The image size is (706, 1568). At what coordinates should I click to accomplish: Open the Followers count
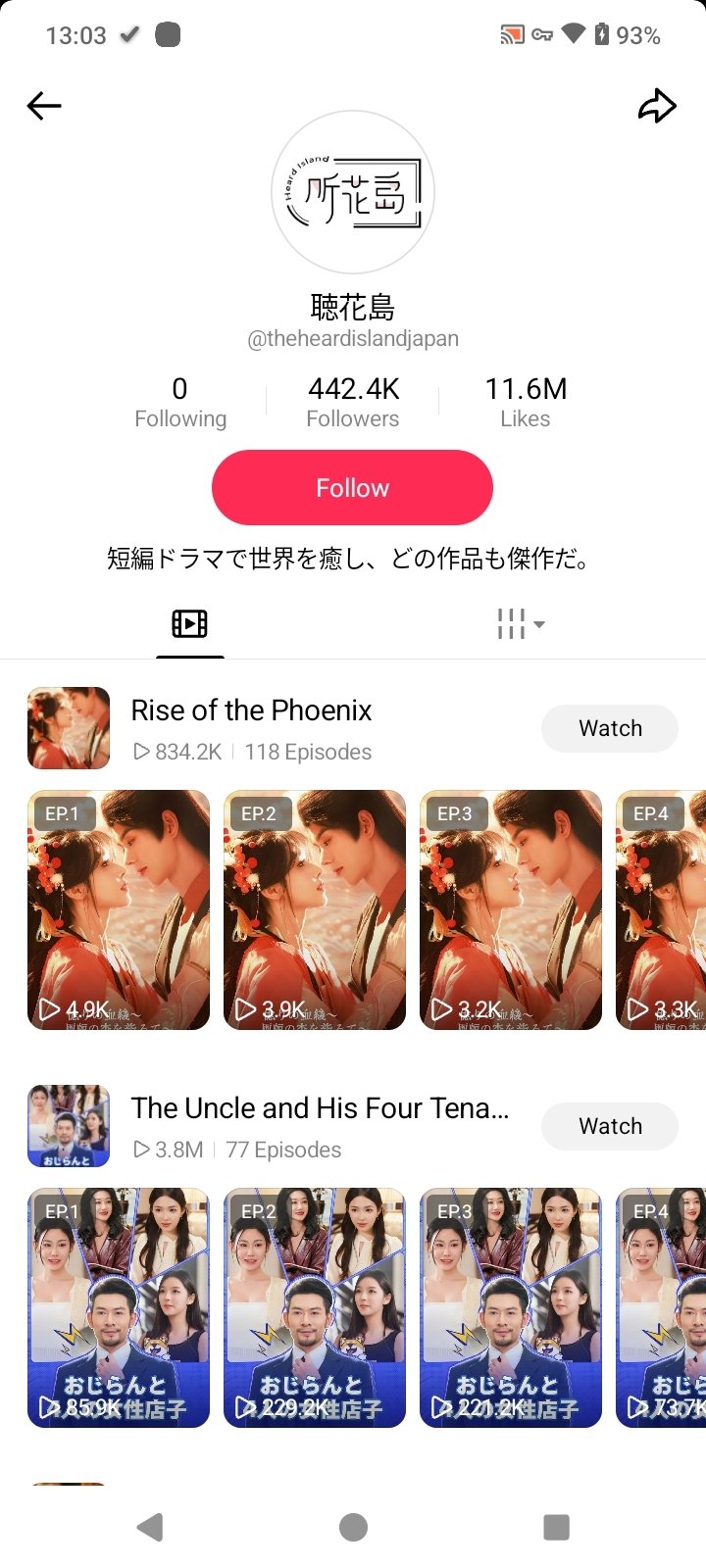[353, 403]
